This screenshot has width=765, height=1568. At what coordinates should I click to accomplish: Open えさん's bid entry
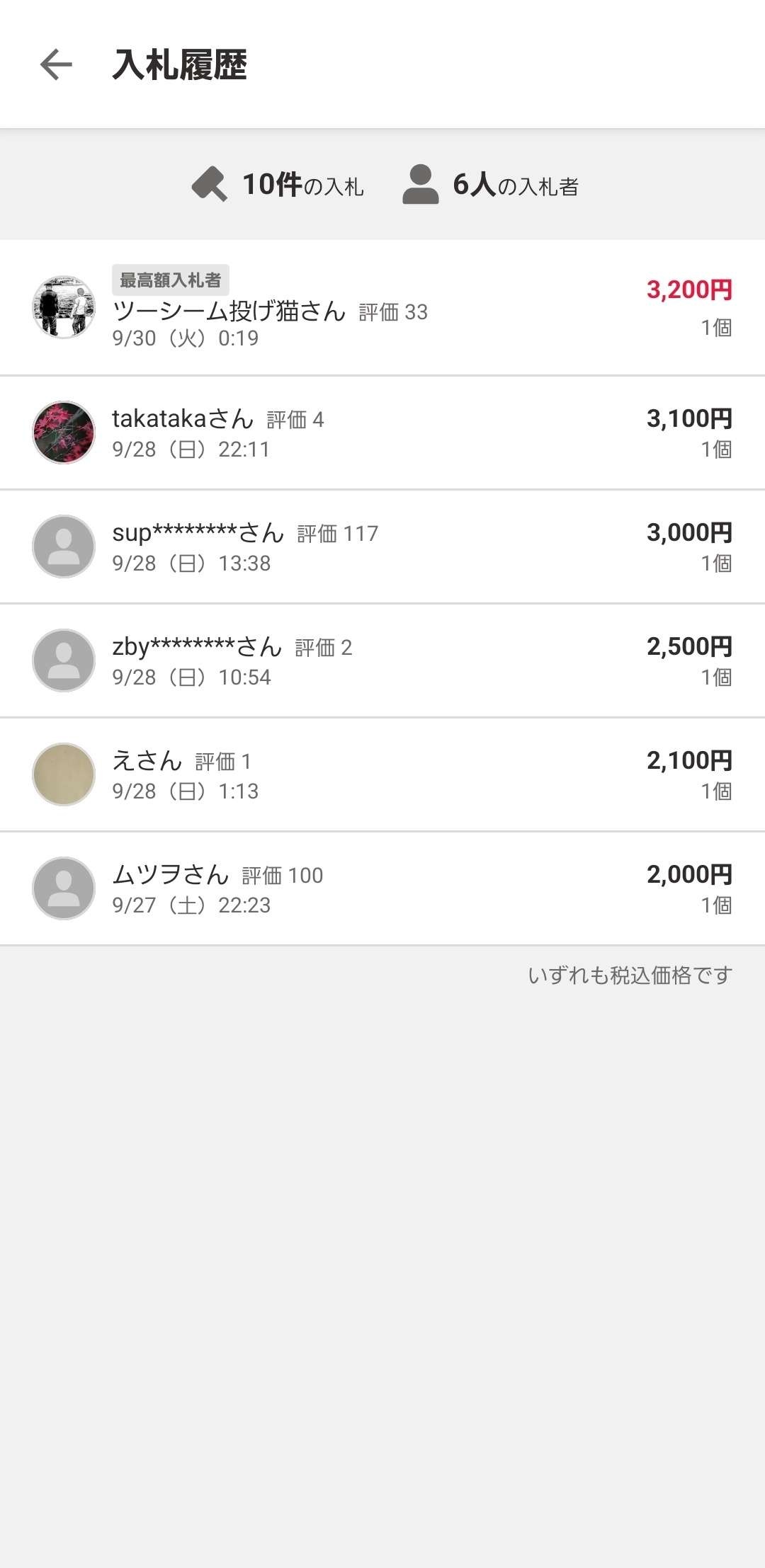tap(382, 774)
